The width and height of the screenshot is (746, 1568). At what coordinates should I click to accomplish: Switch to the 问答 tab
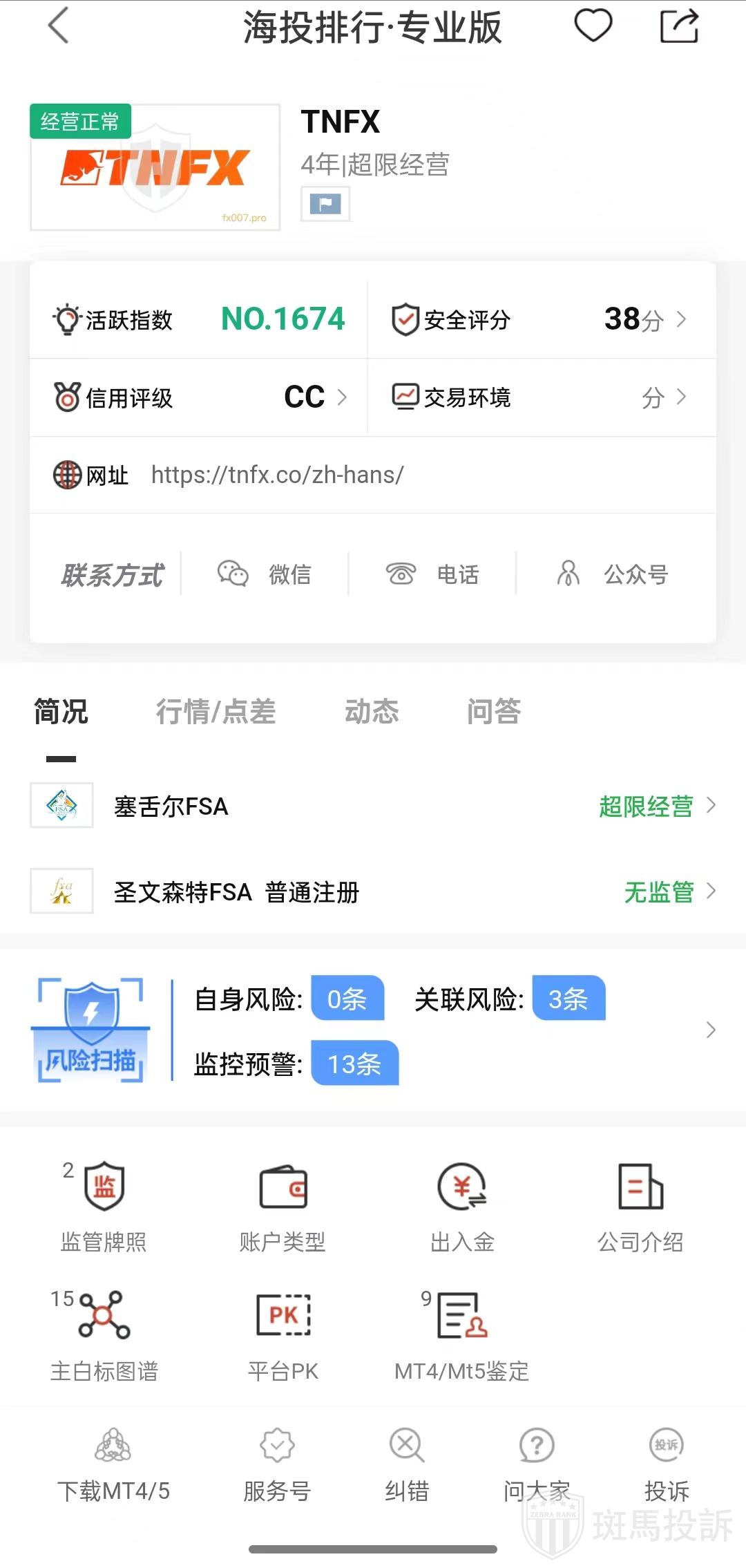coord(493,712)
